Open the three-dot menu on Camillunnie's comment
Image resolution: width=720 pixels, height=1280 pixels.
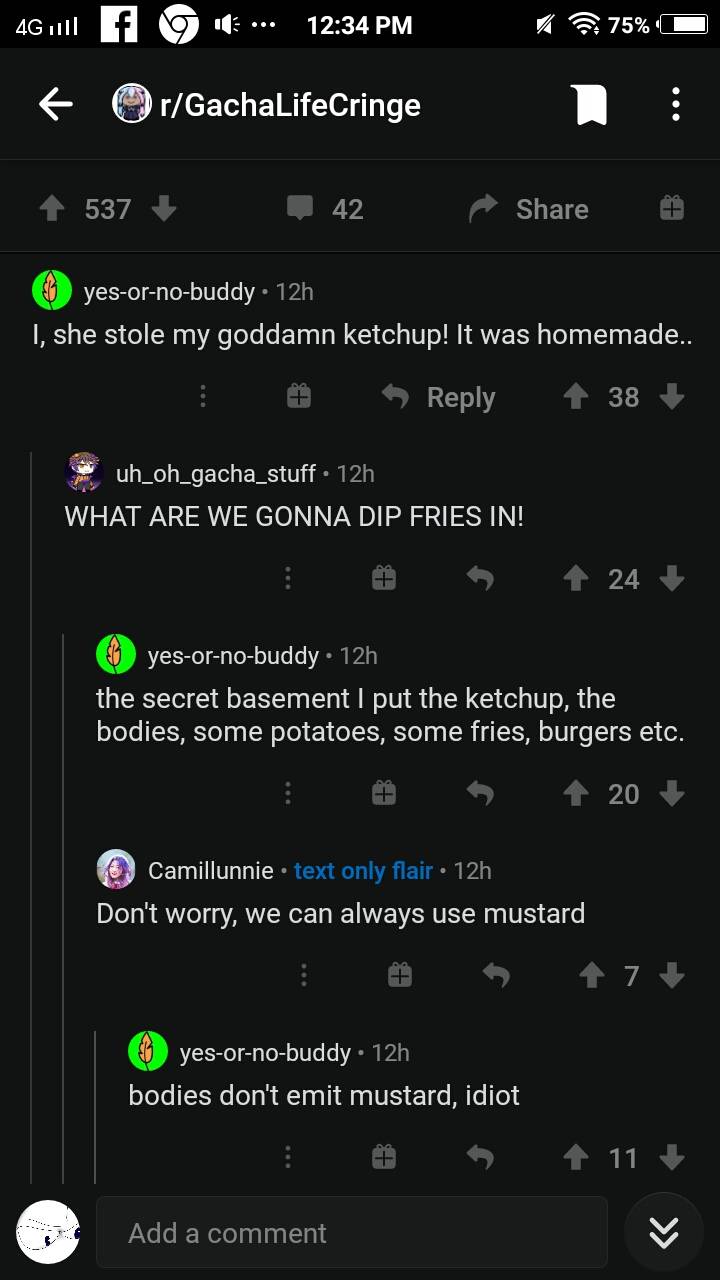(x=304, y=975)
